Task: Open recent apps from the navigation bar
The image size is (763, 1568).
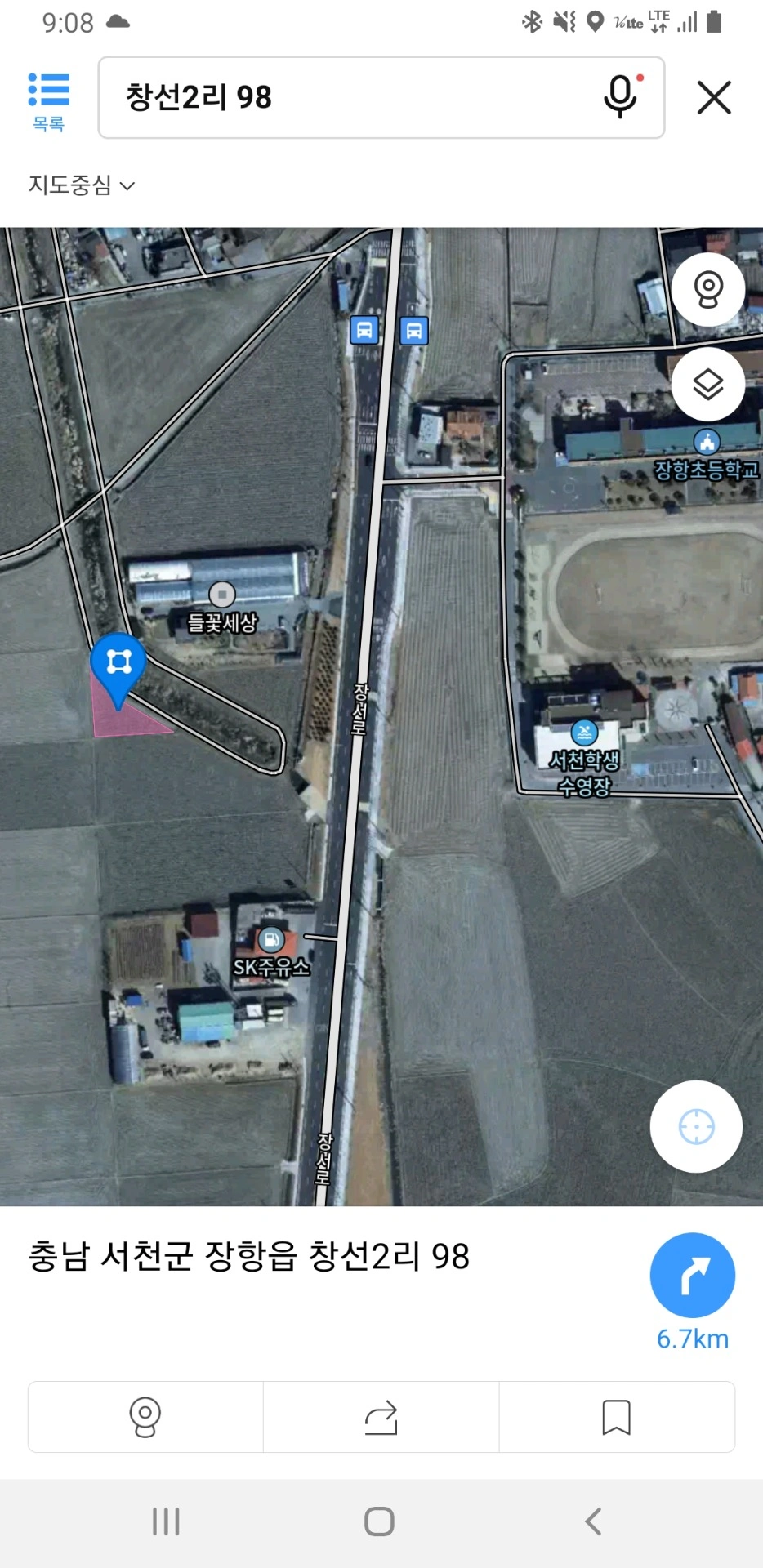Action: coord(166,1521)
